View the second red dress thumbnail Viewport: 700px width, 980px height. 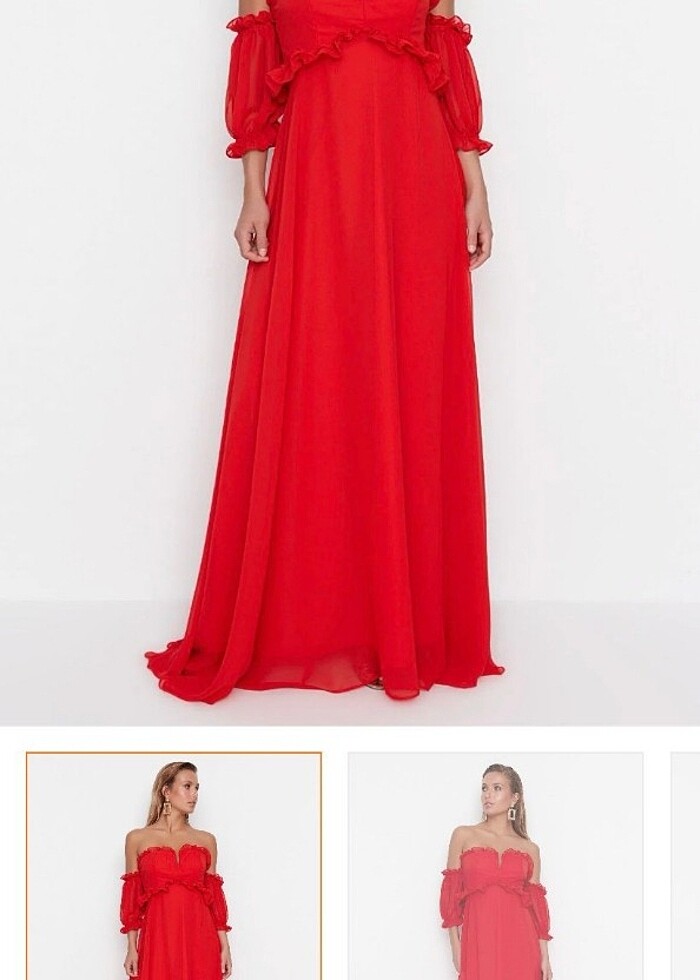pyautogui.click(x=496, y=866)
